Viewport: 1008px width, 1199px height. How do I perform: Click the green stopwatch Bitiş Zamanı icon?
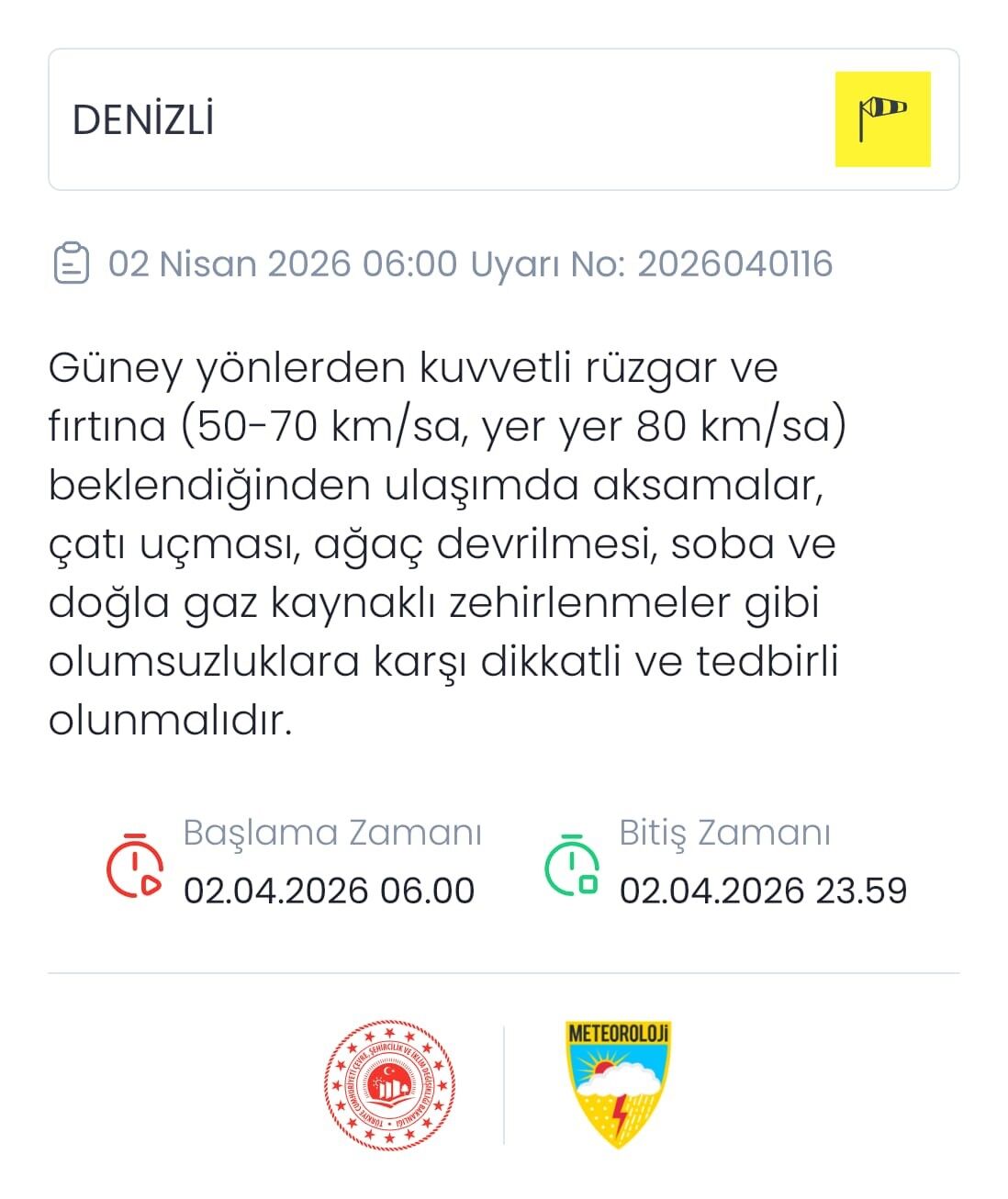[x=574, y=867]
